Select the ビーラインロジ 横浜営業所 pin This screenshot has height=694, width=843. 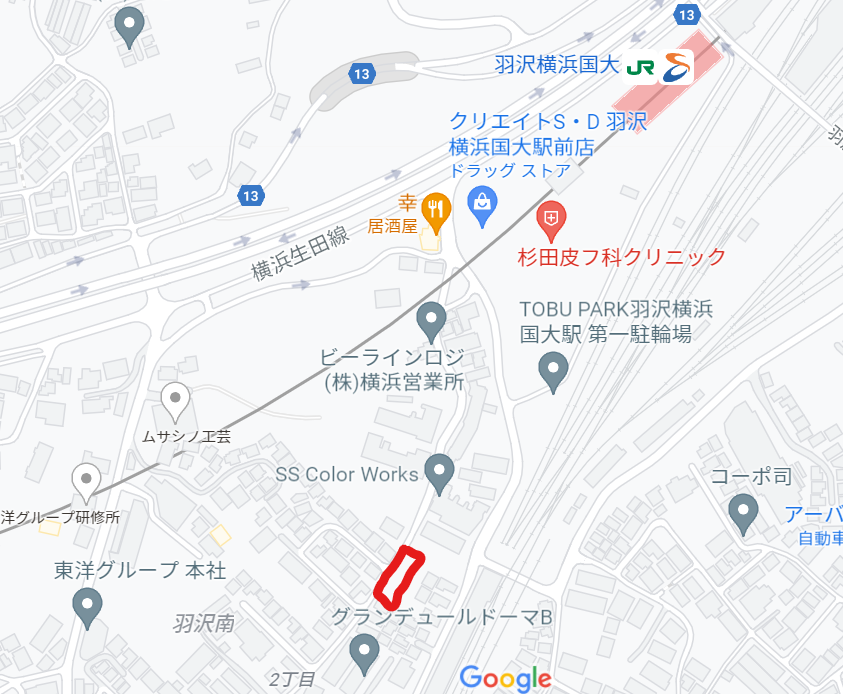[x=431, y=320]
